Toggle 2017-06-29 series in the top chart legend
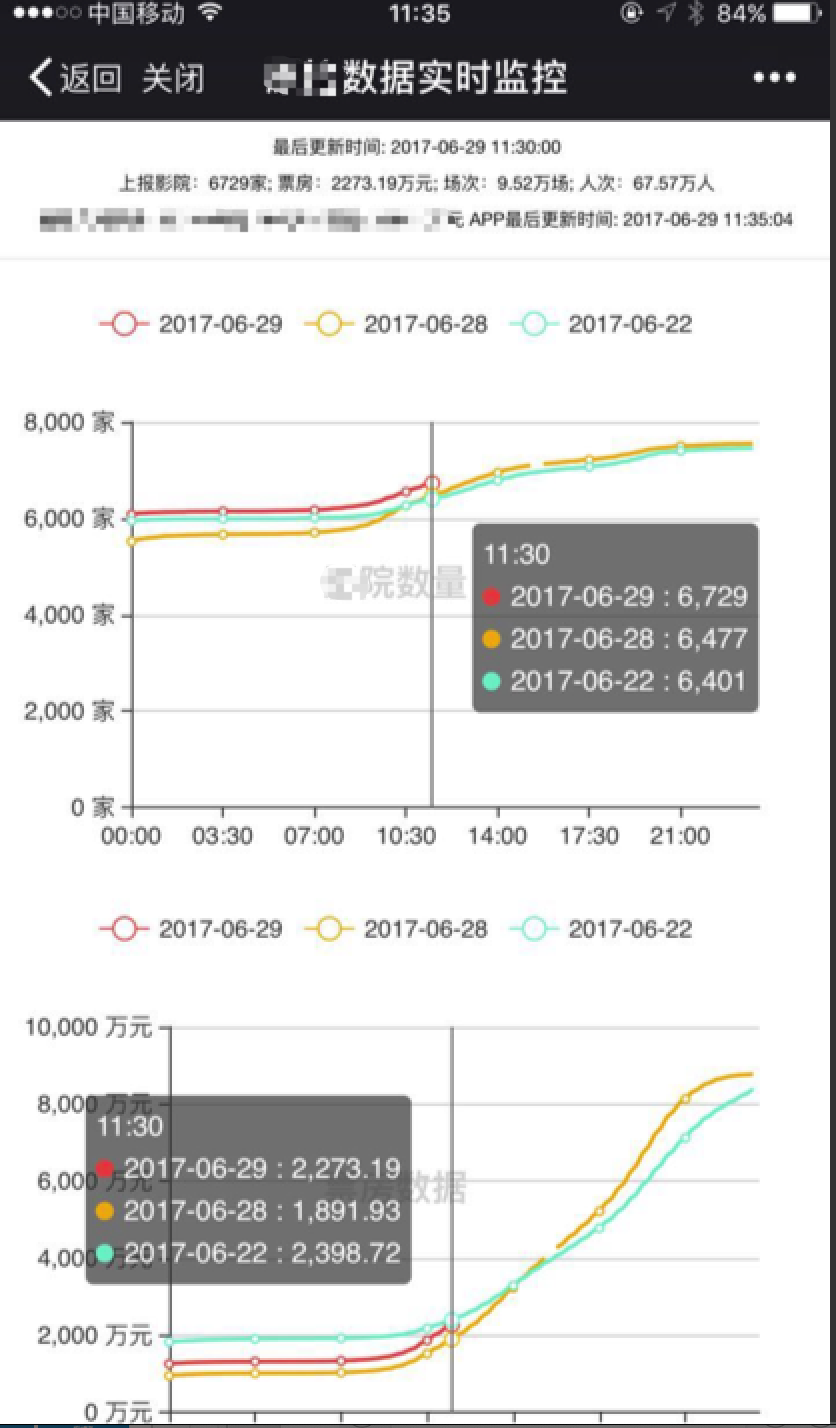This screenshot has width=836, height=1428. pos(191,324)
